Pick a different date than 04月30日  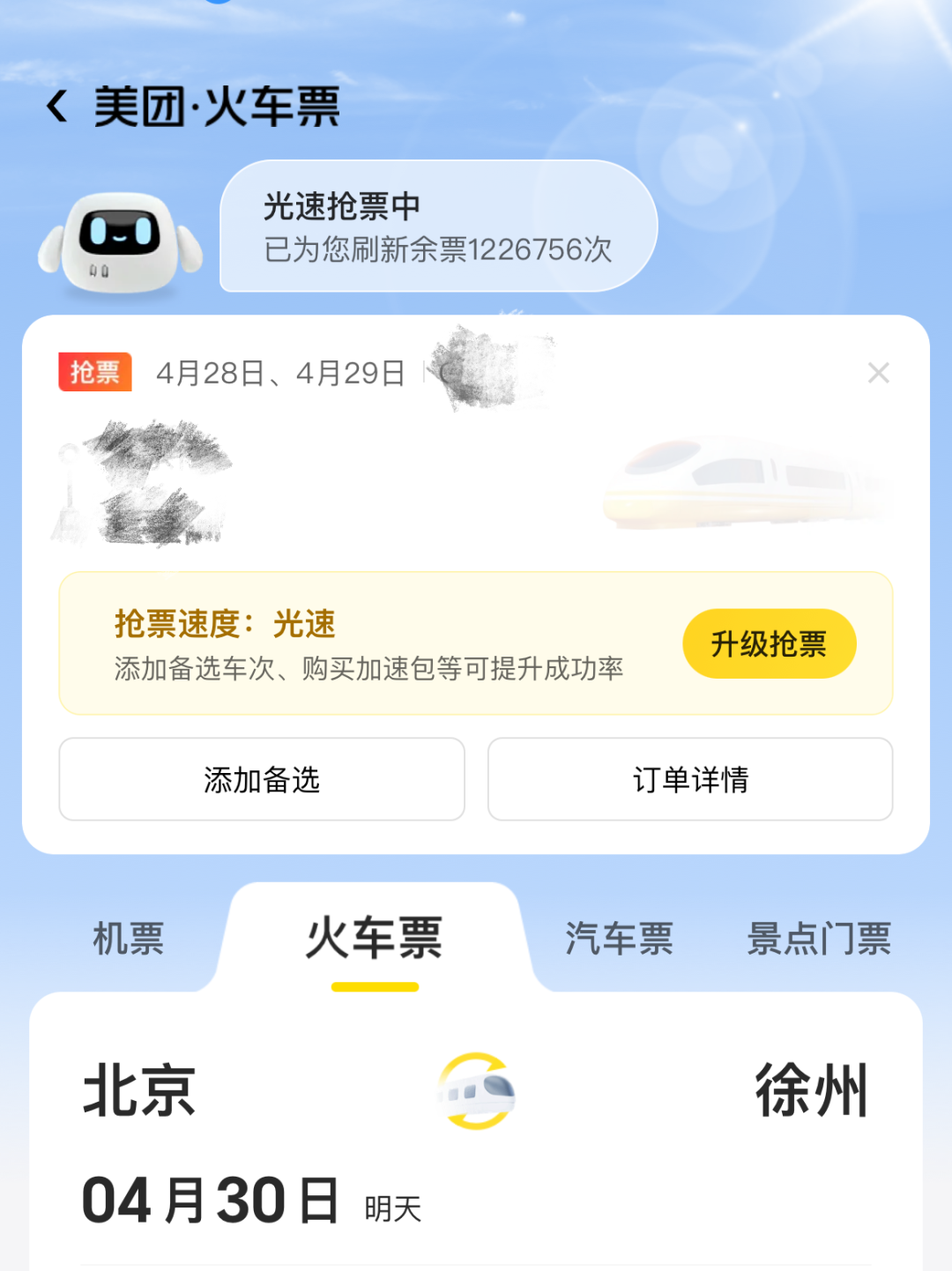pyautogui.click(x=212, y=1201)
